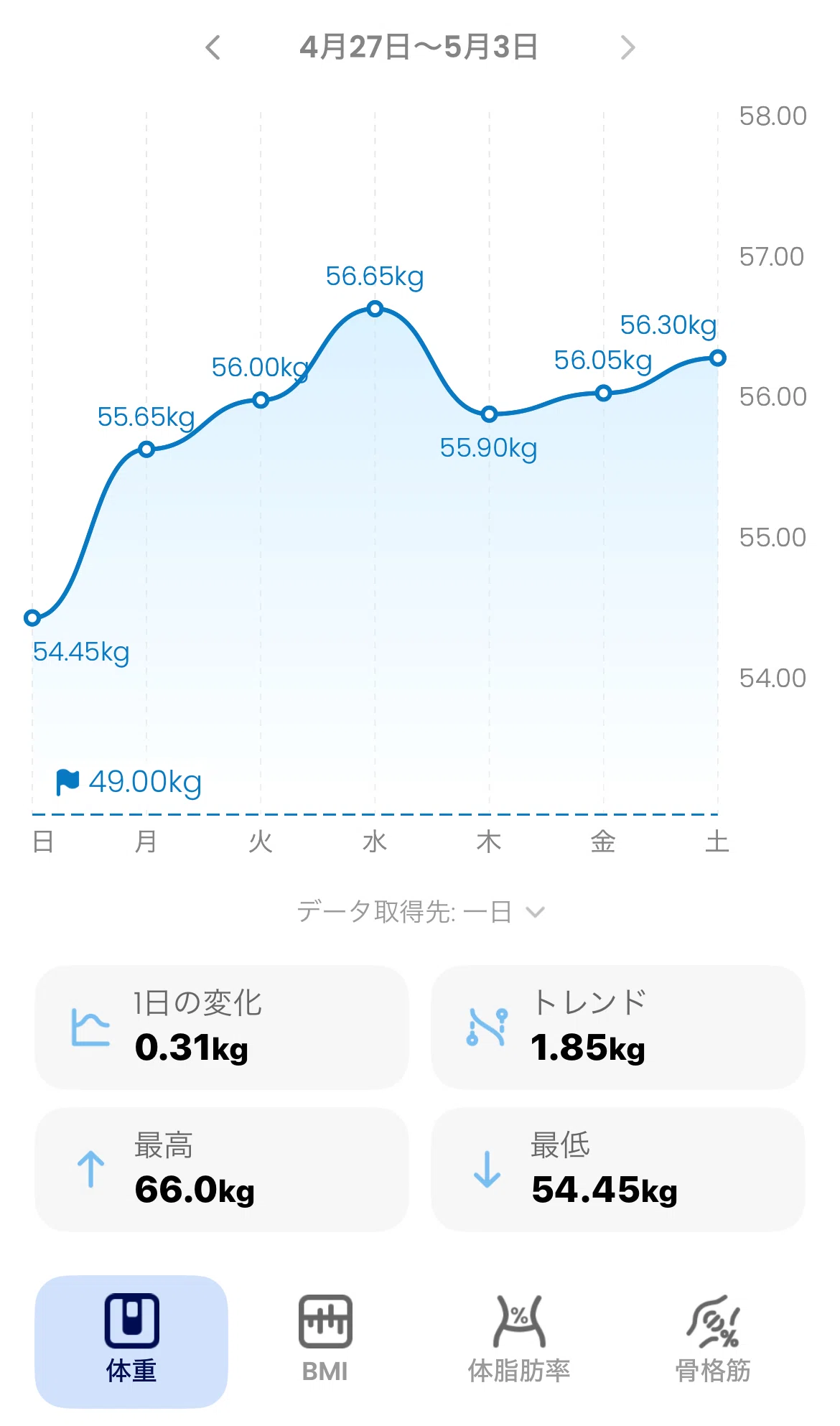Select the 体重 tab
Image resolution: width=840 pixels, height=1426 pixels.
(131, 1341)
